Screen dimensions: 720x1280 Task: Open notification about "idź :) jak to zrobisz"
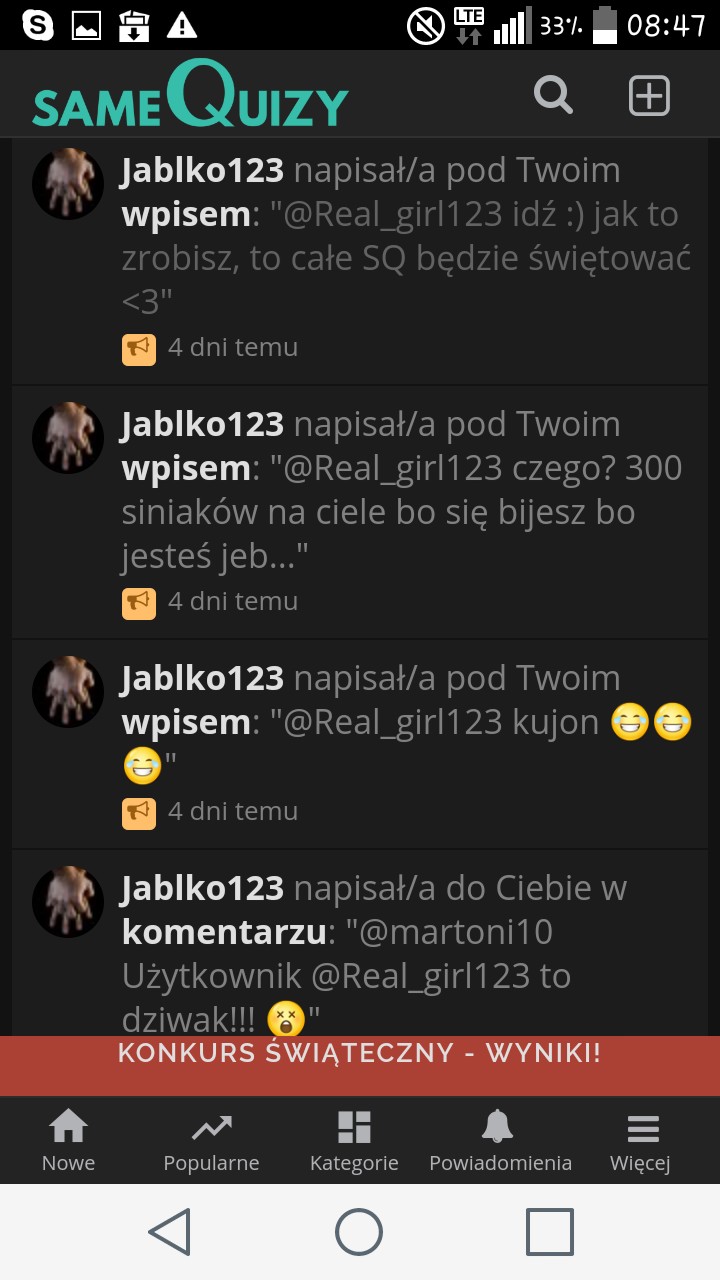[x=405, y=236]
